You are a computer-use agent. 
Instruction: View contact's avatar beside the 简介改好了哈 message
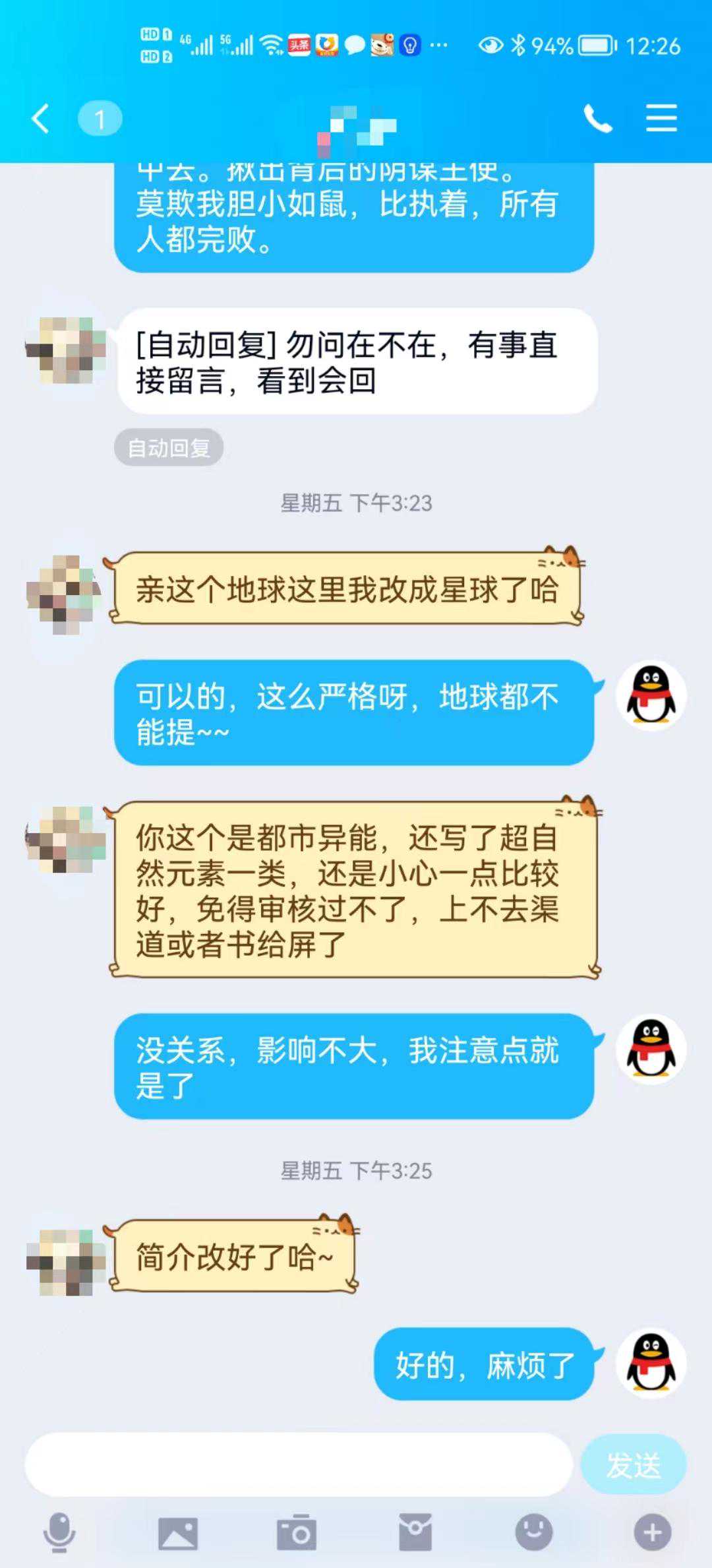66,1261
